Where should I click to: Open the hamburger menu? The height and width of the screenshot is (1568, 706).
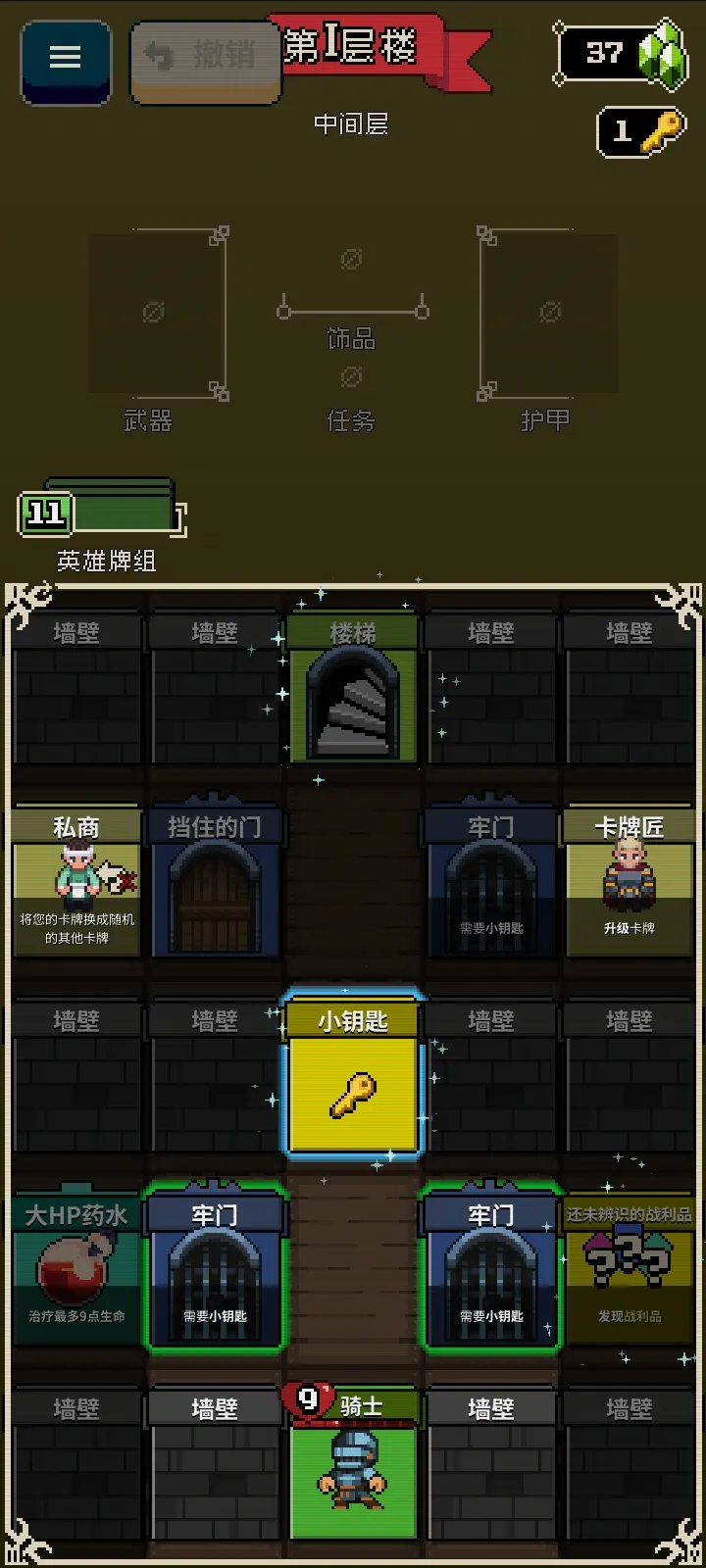65,59
